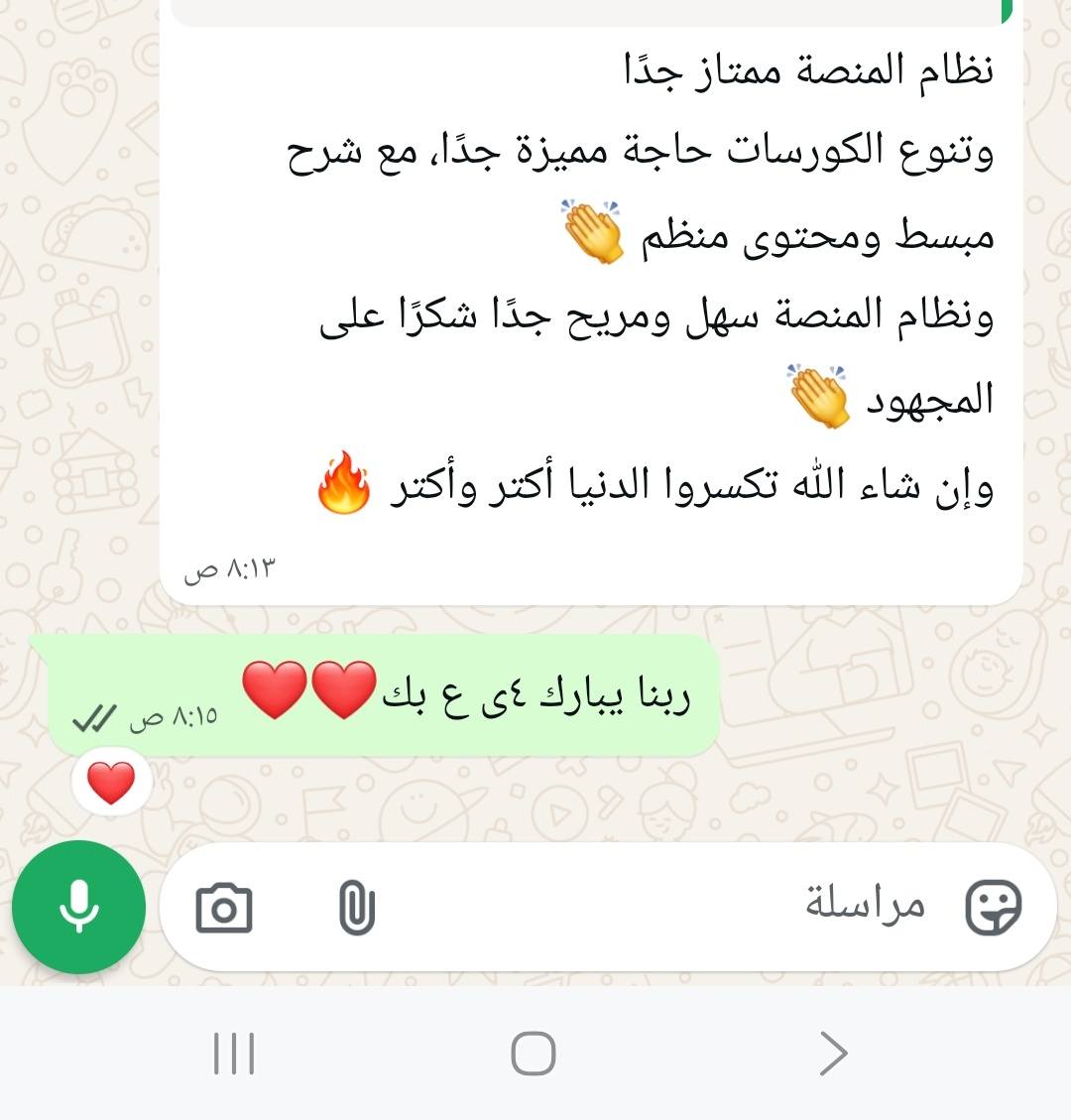Tap the paperclip attach icon
1071x1120 pixels.
(x=357, y=908)
